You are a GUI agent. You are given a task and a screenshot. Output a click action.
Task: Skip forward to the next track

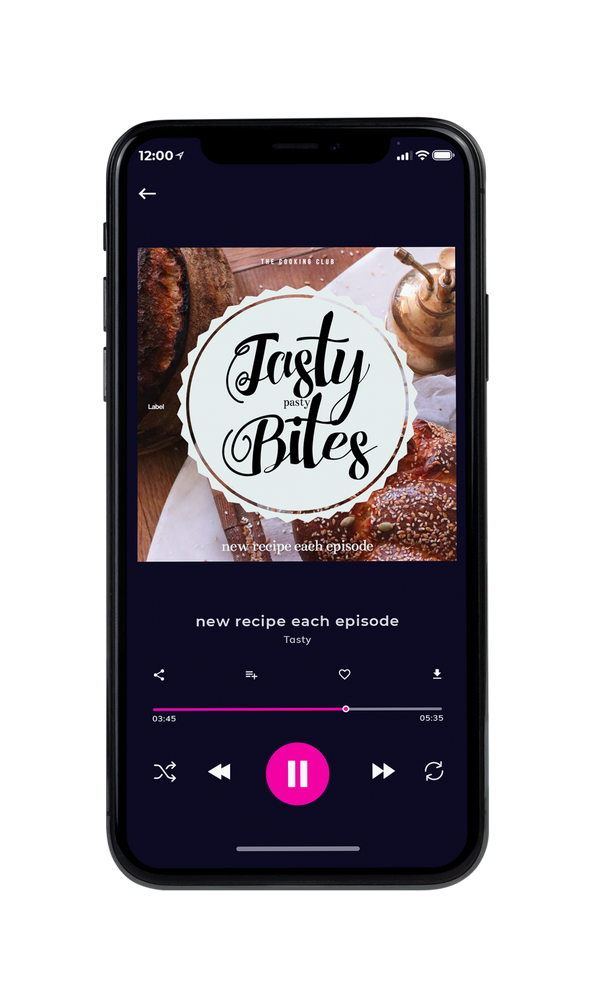383,771
